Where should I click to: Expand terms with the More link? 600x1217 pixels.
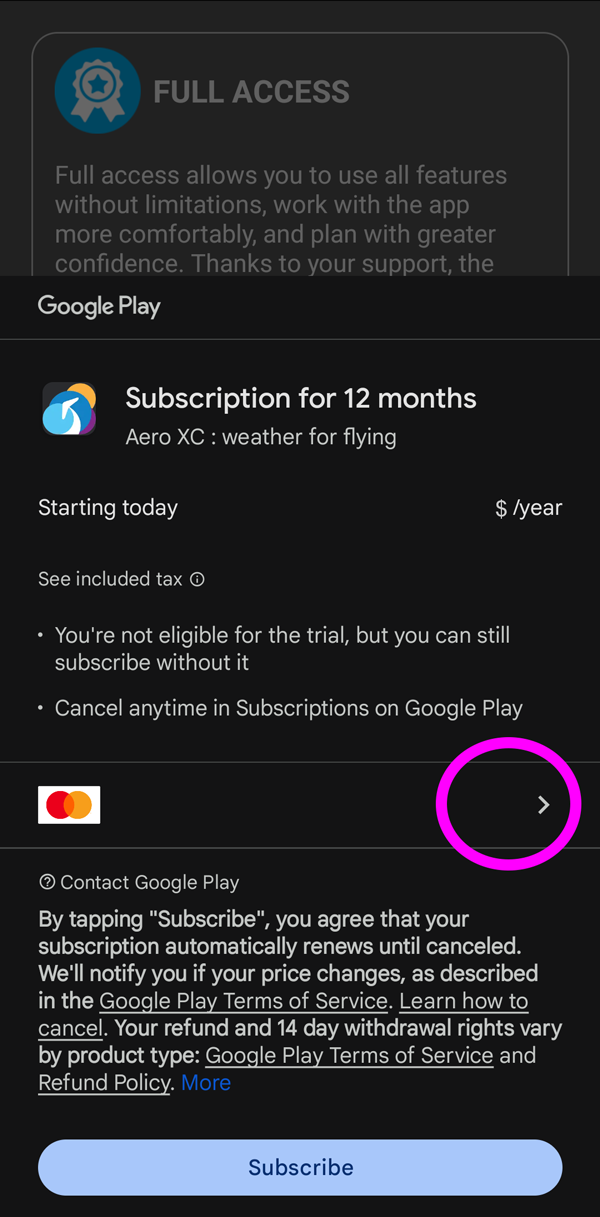[x=206, y=1083]
